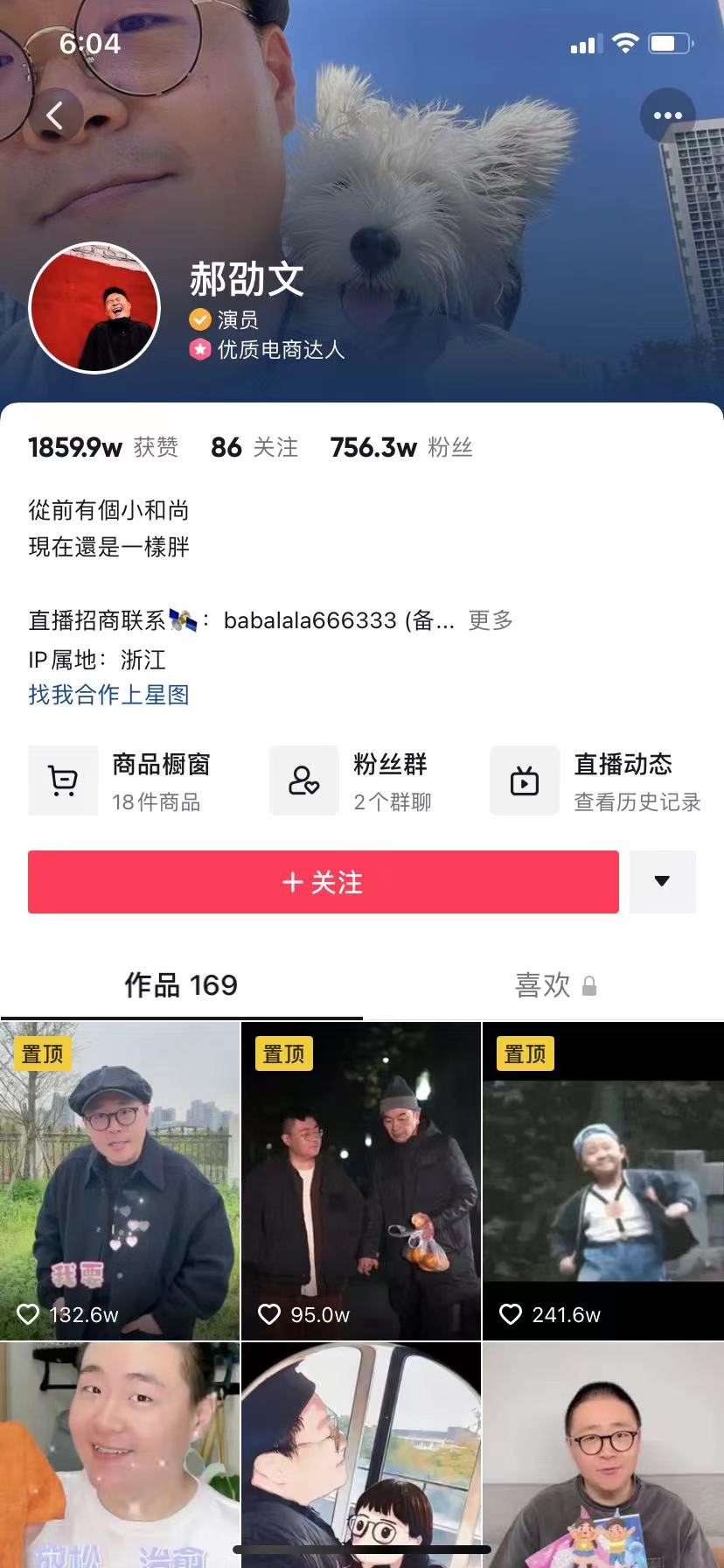
Task: Open the three-dot more options menu
Action: (667, 115)
